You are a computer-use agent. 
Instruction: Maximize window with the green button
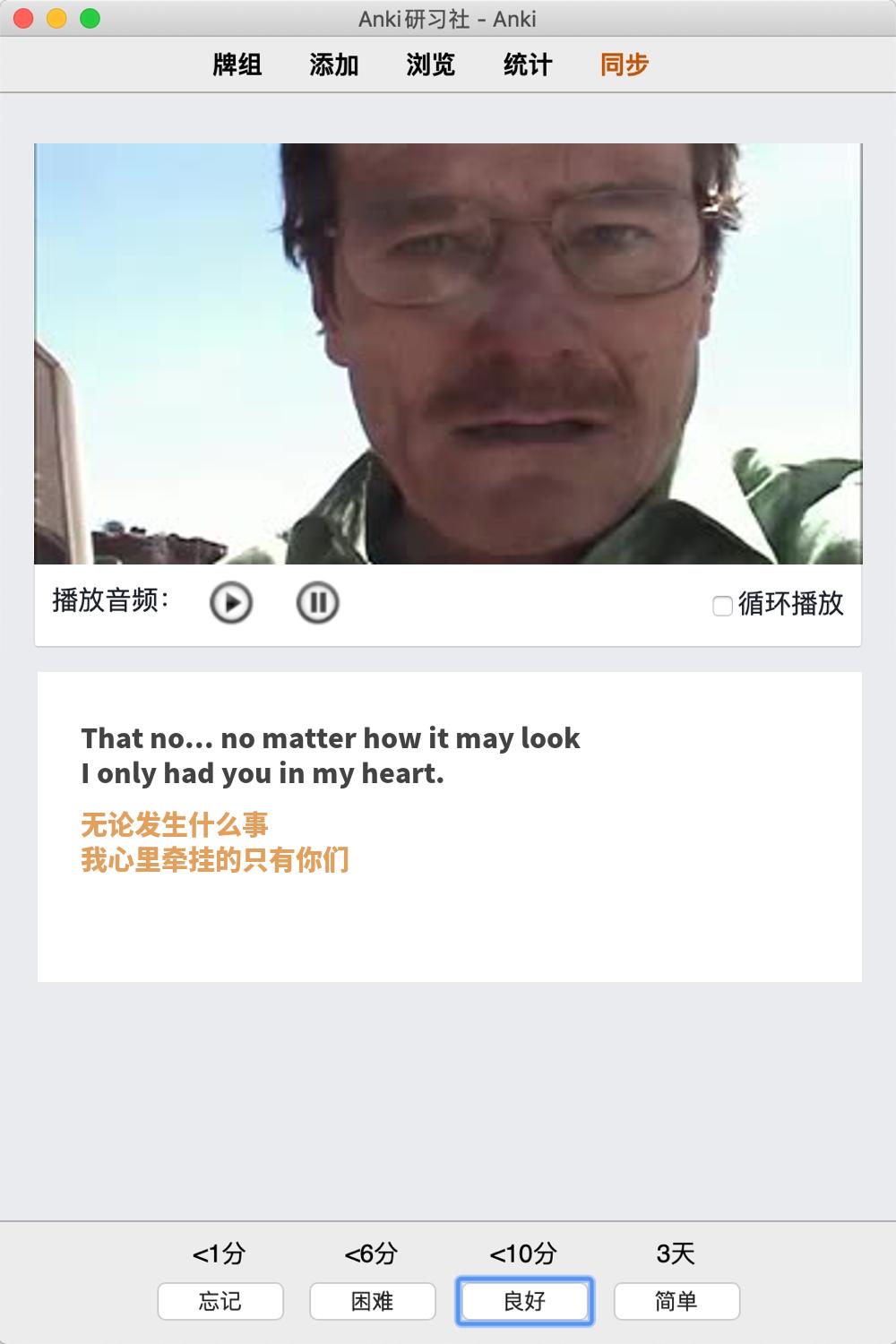click(90, 18)
